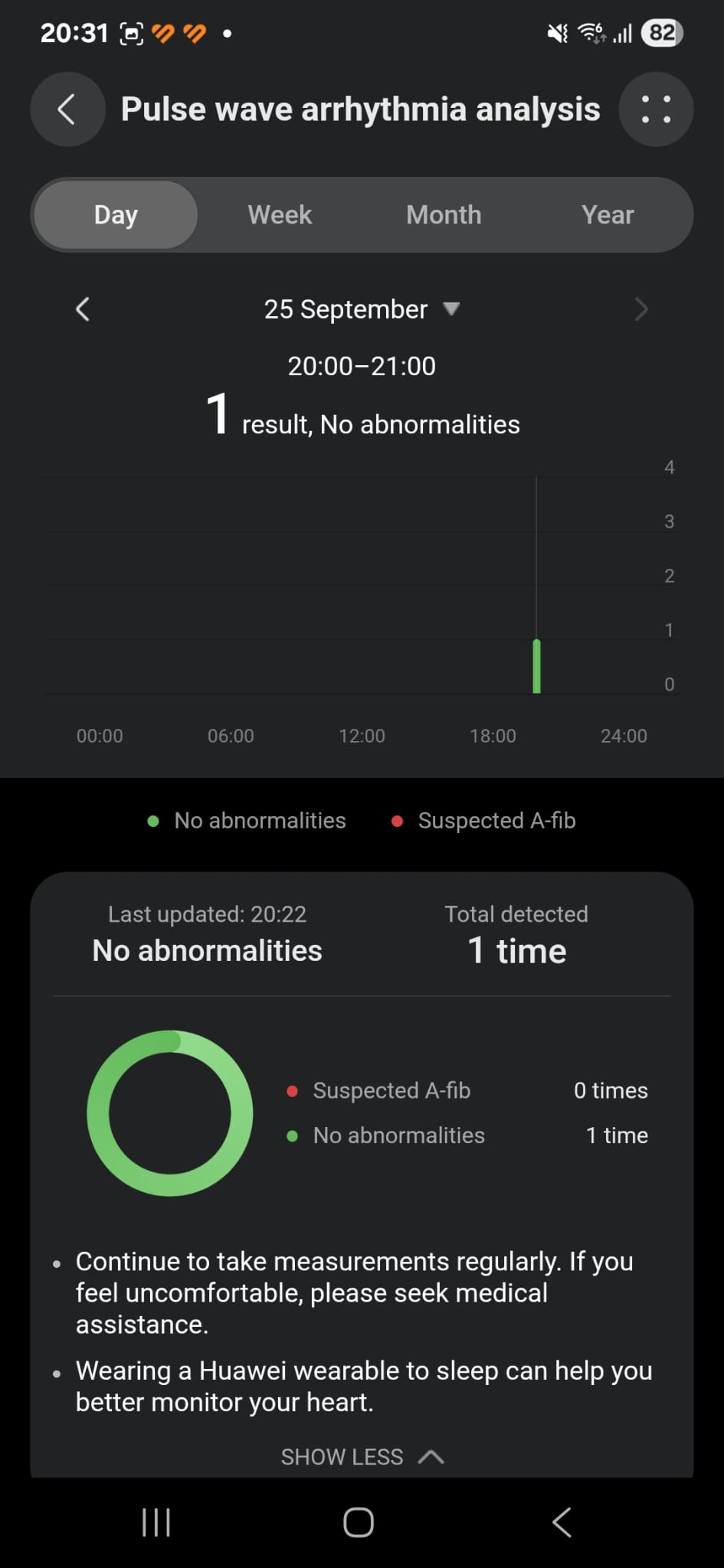Viewport: 724px width, 1568px height.
Task: Go to the previous day
Action: point(83,309)
